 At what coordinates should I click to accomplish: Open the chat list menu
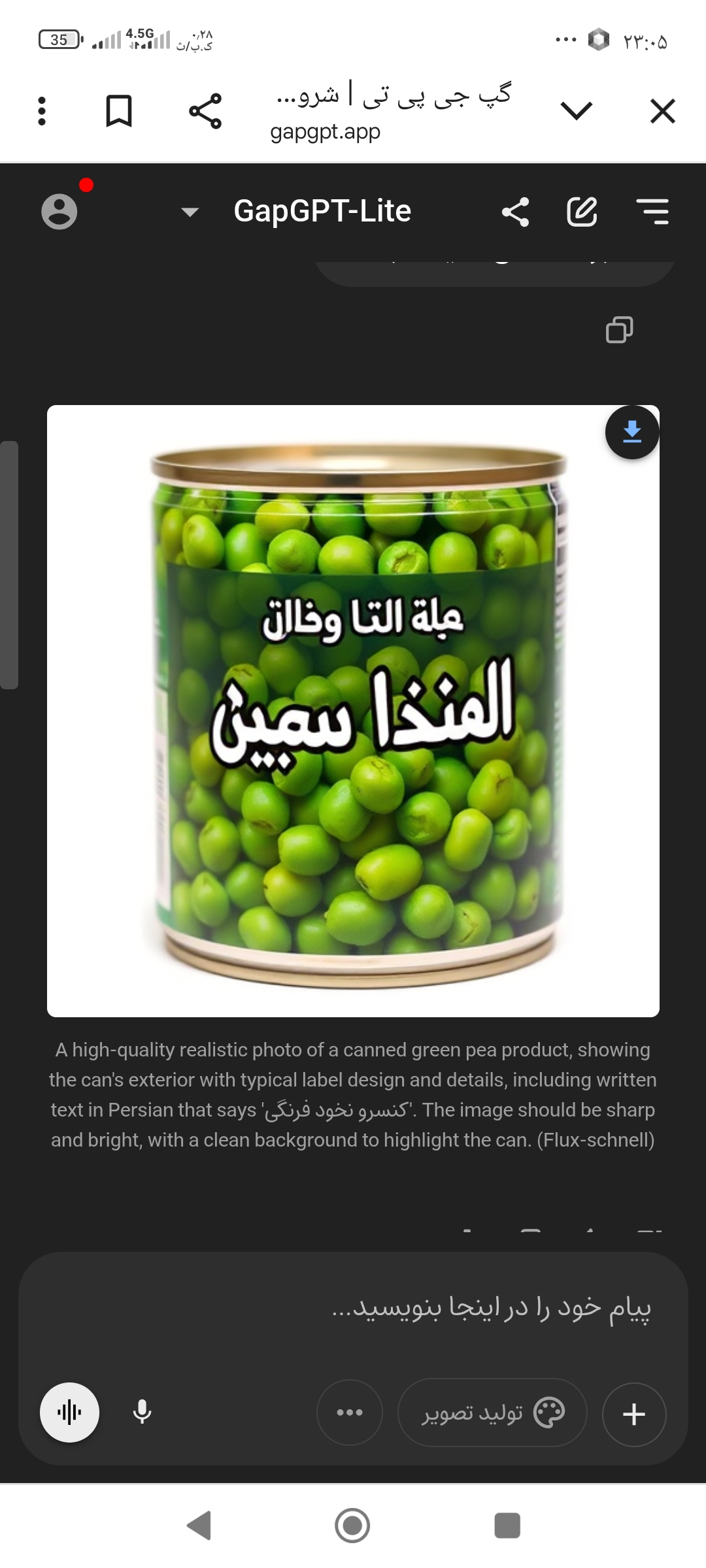pos(652,212)
